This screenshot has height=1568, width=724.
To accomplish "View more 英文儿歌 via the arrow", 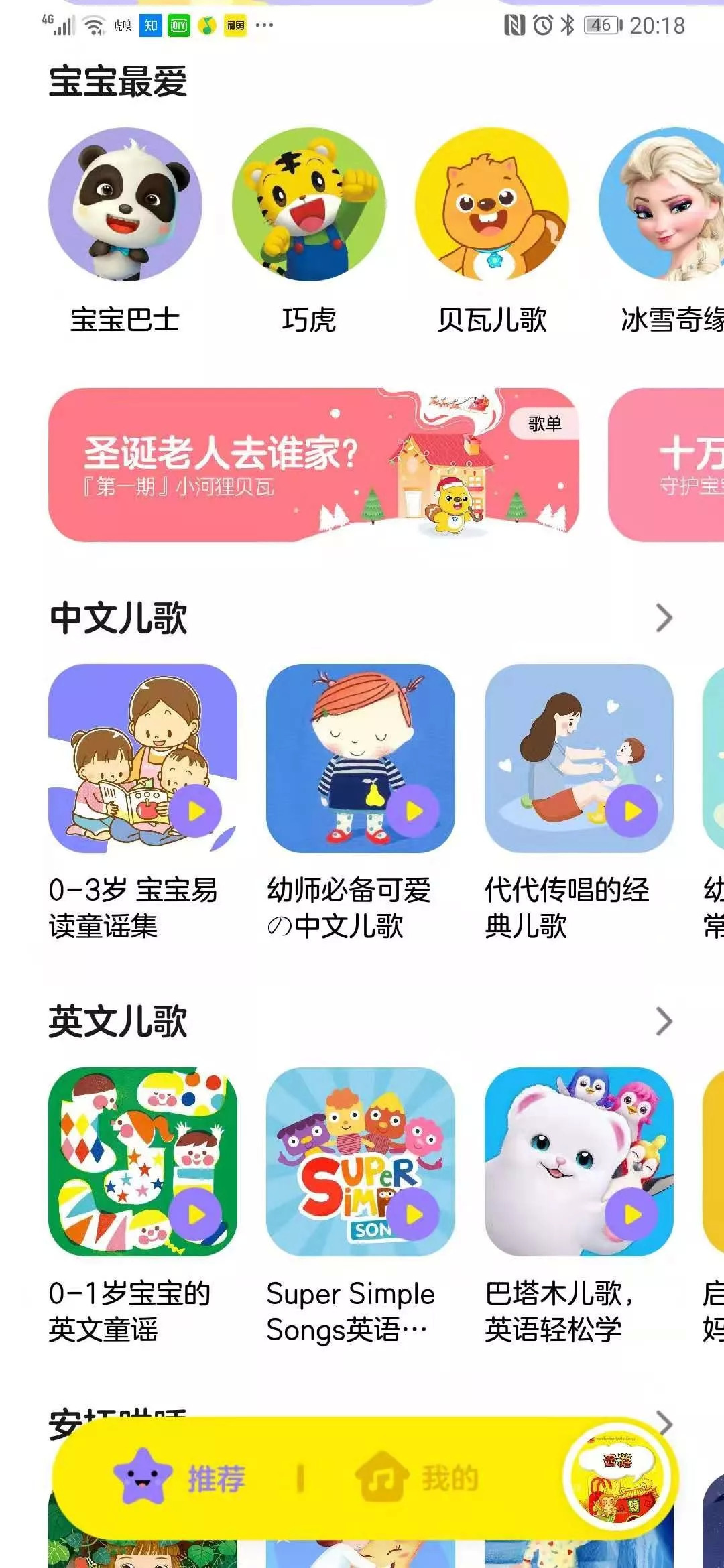I will click(x=664, y=1021).
